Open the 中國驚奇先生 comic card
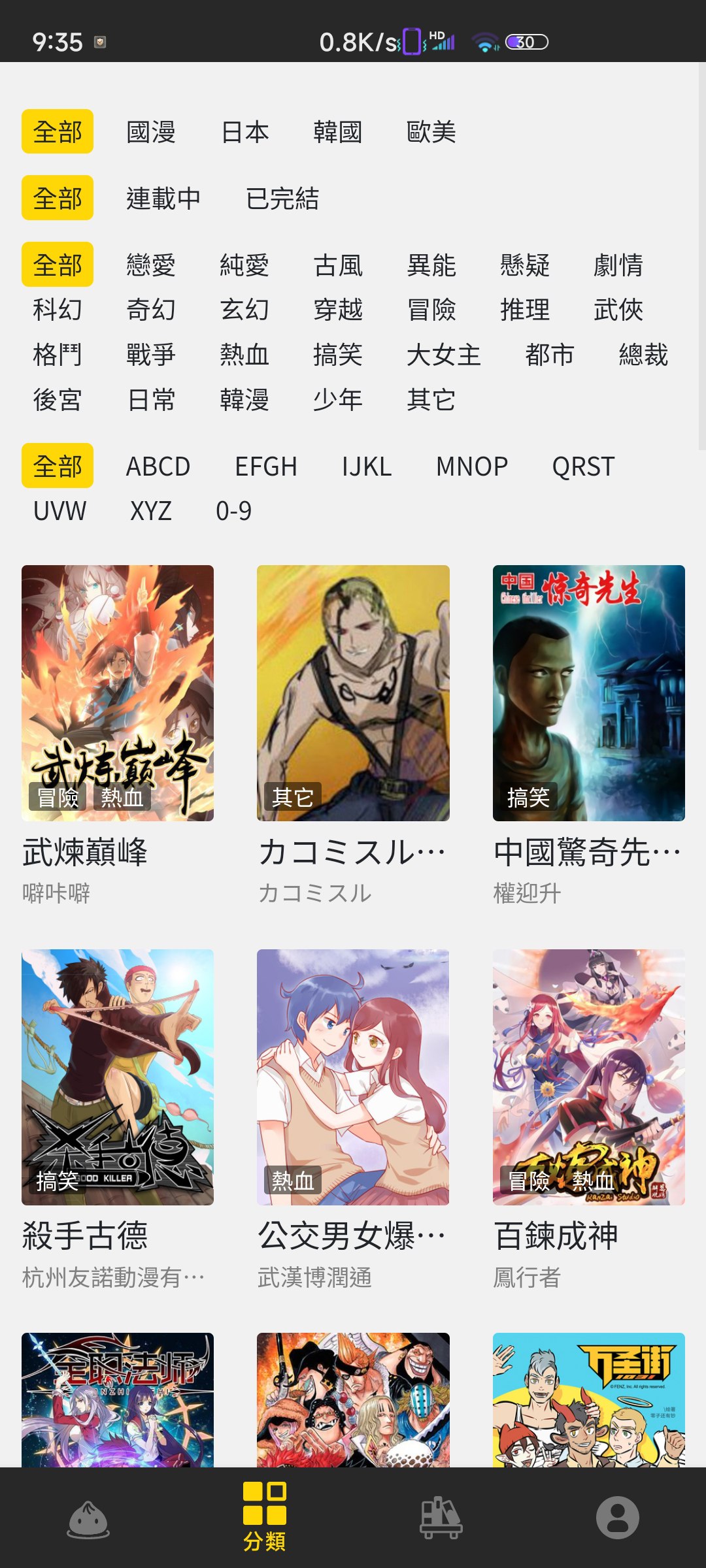 588,693
